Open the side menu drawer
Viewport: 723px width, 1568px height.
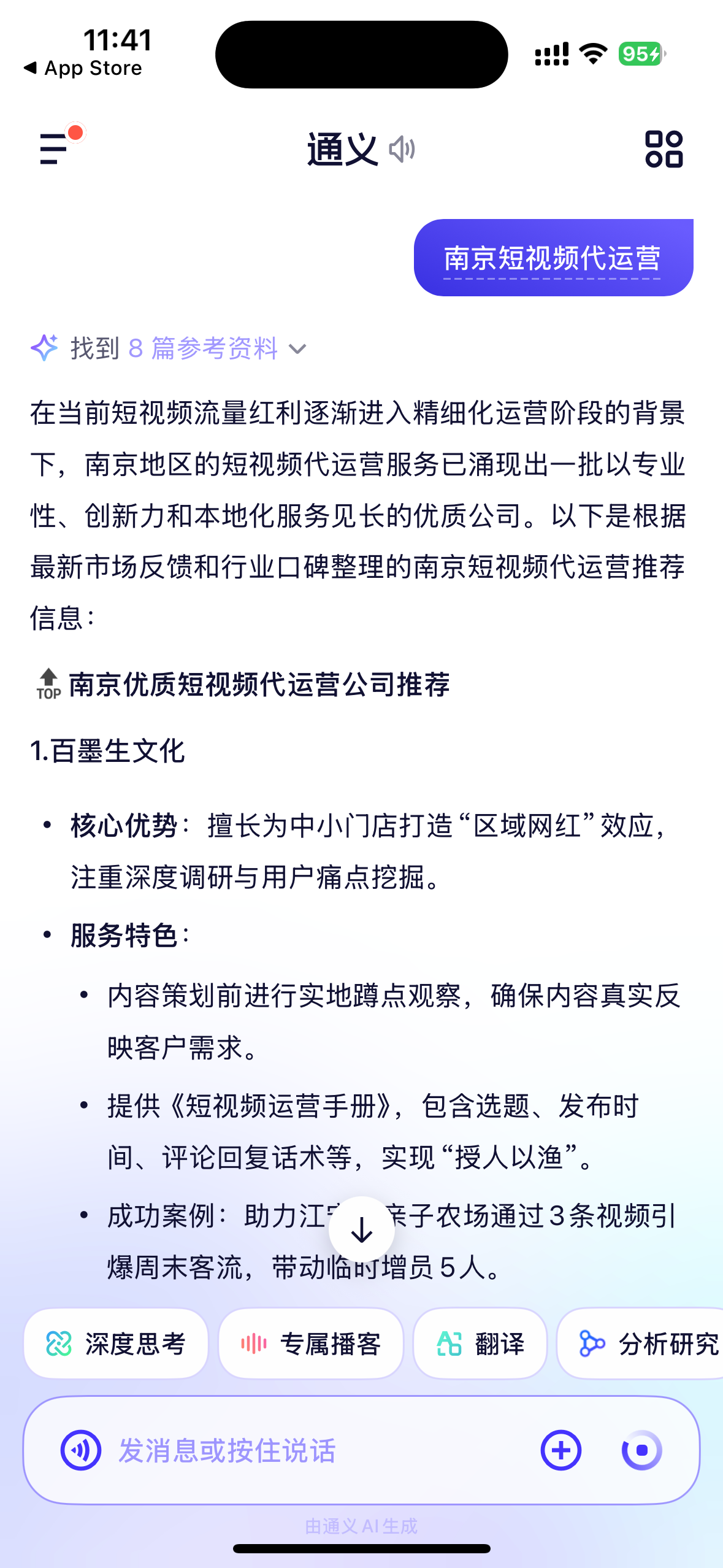55,148
